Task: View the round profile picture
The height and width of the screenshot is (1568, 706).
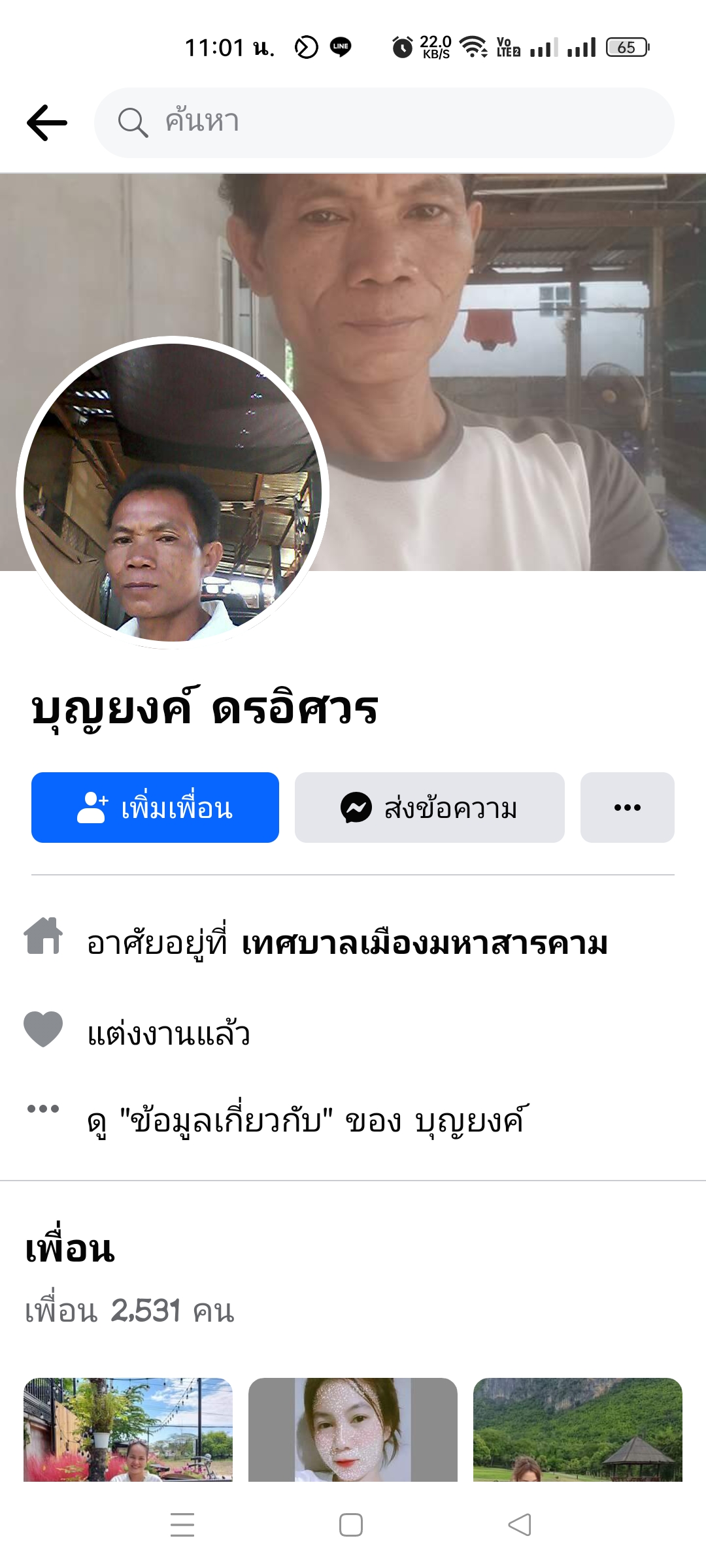Action: 173,493
